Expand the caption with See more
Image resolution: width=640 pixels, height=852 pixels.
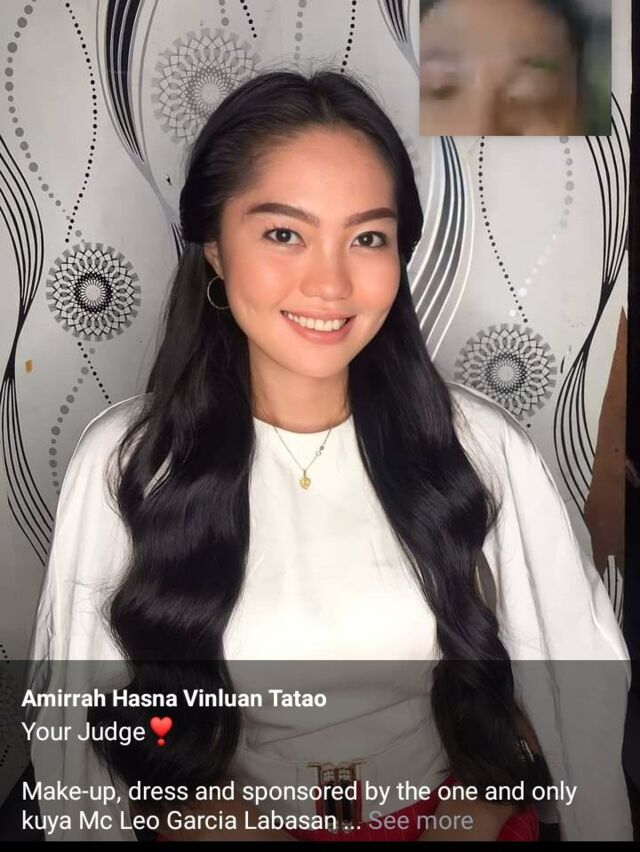tap(421, 820)
